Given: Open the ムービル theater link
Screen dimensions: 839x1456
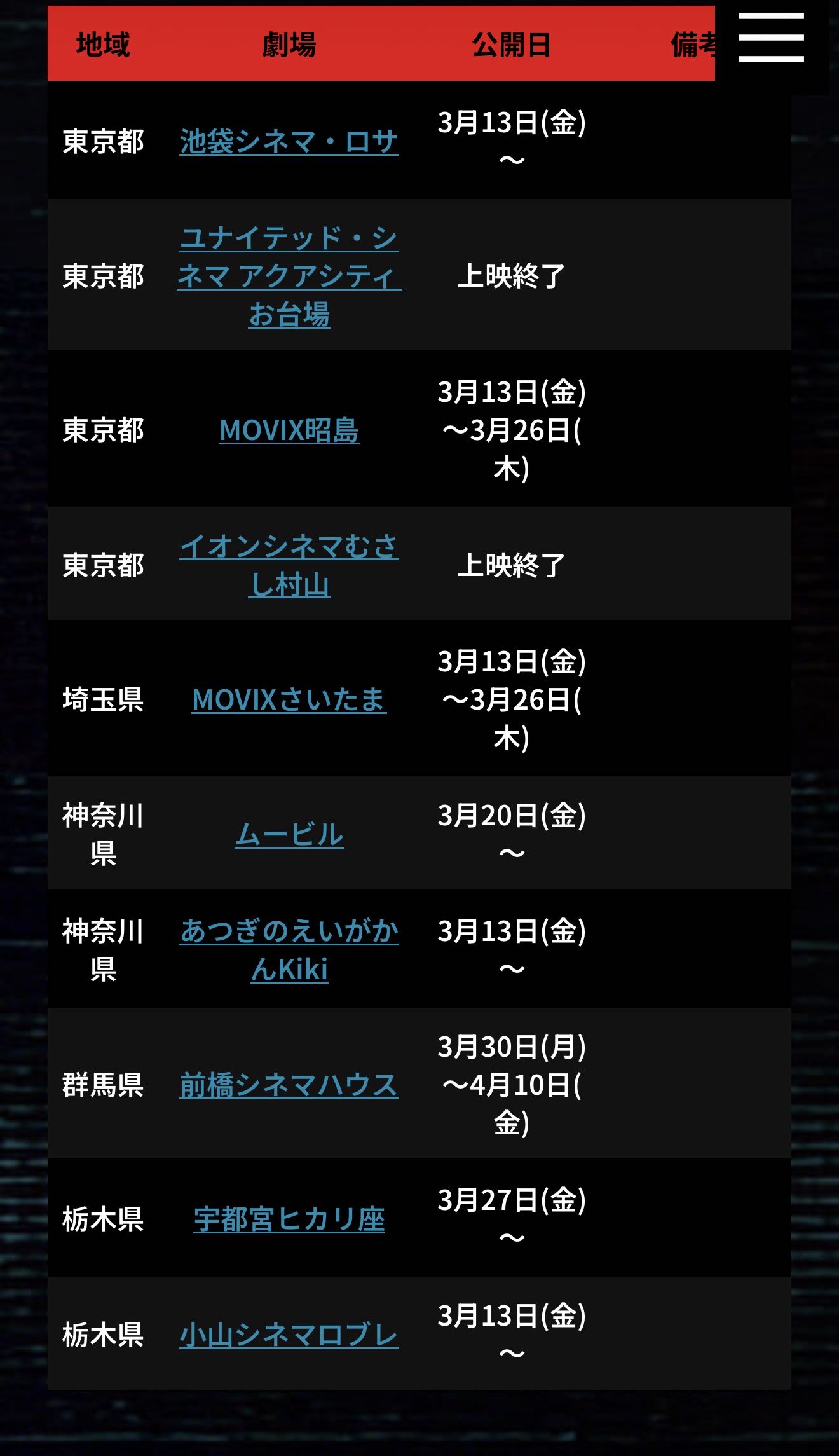Looking at the screenshot, I should click(x=289, y=835).
